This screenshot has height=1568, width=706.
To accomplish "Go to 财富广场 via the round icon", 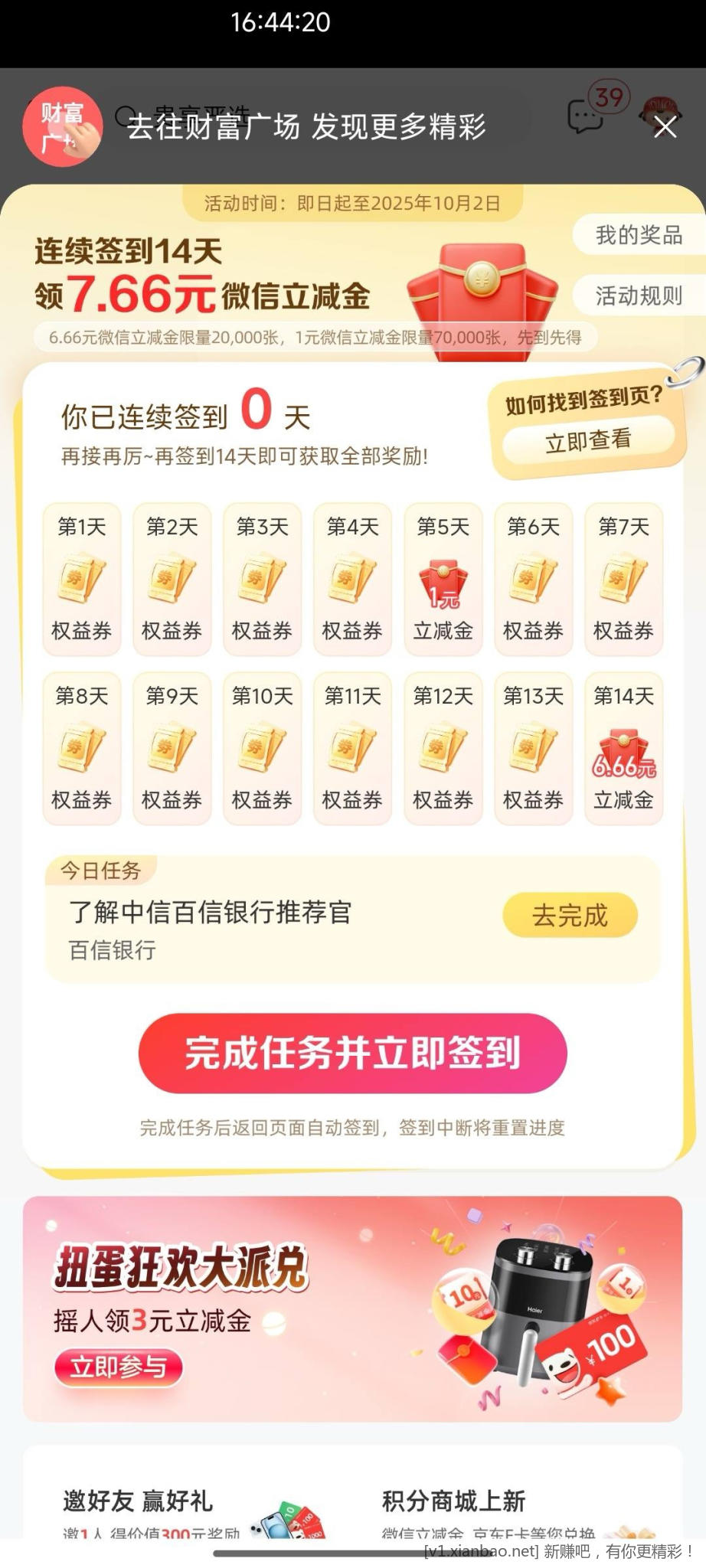I will 61,126.
